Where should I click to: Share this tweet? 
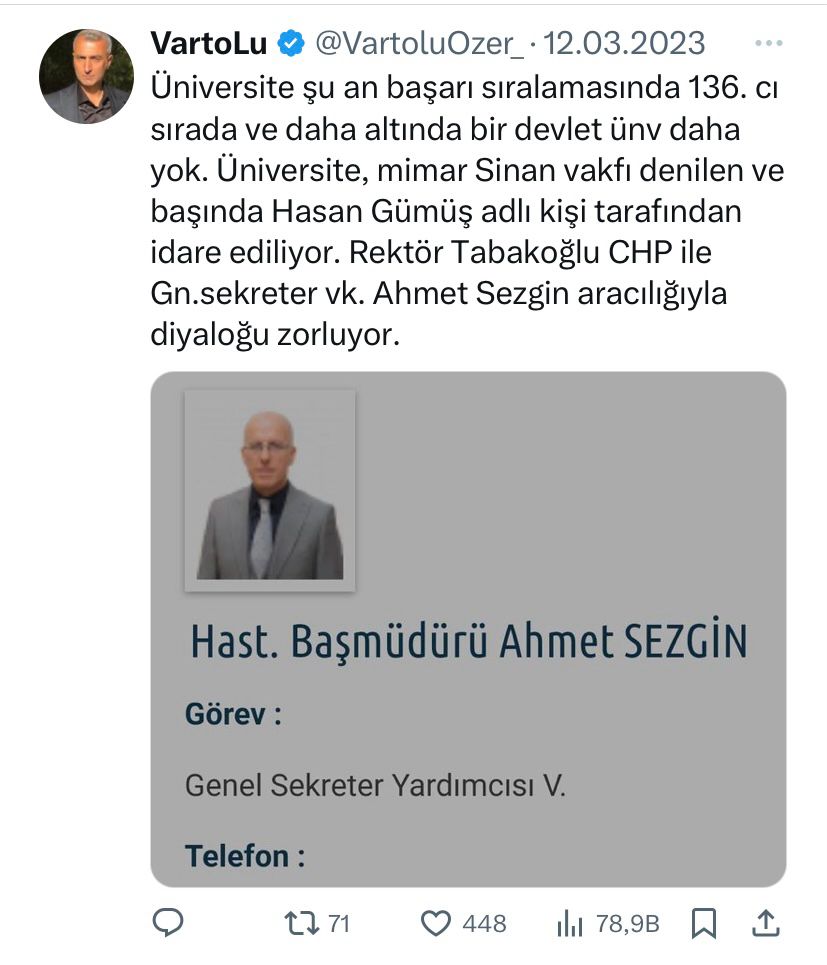[765, 923]
